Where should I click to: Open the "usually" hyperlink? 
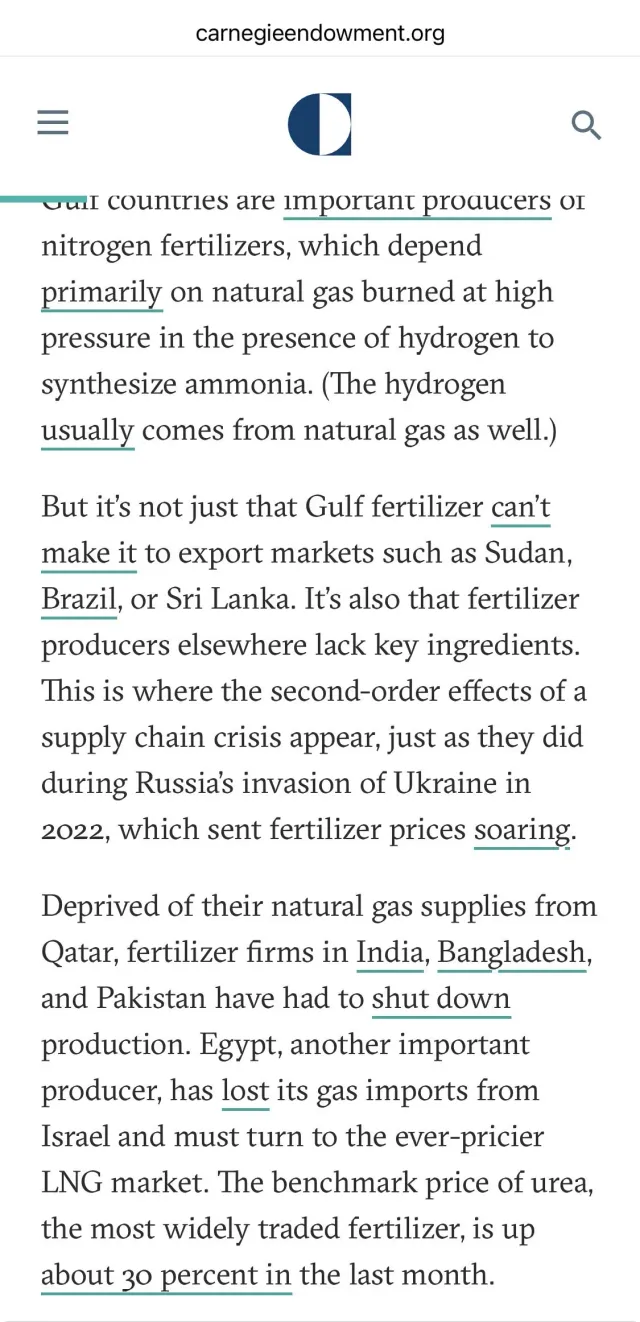87,431
